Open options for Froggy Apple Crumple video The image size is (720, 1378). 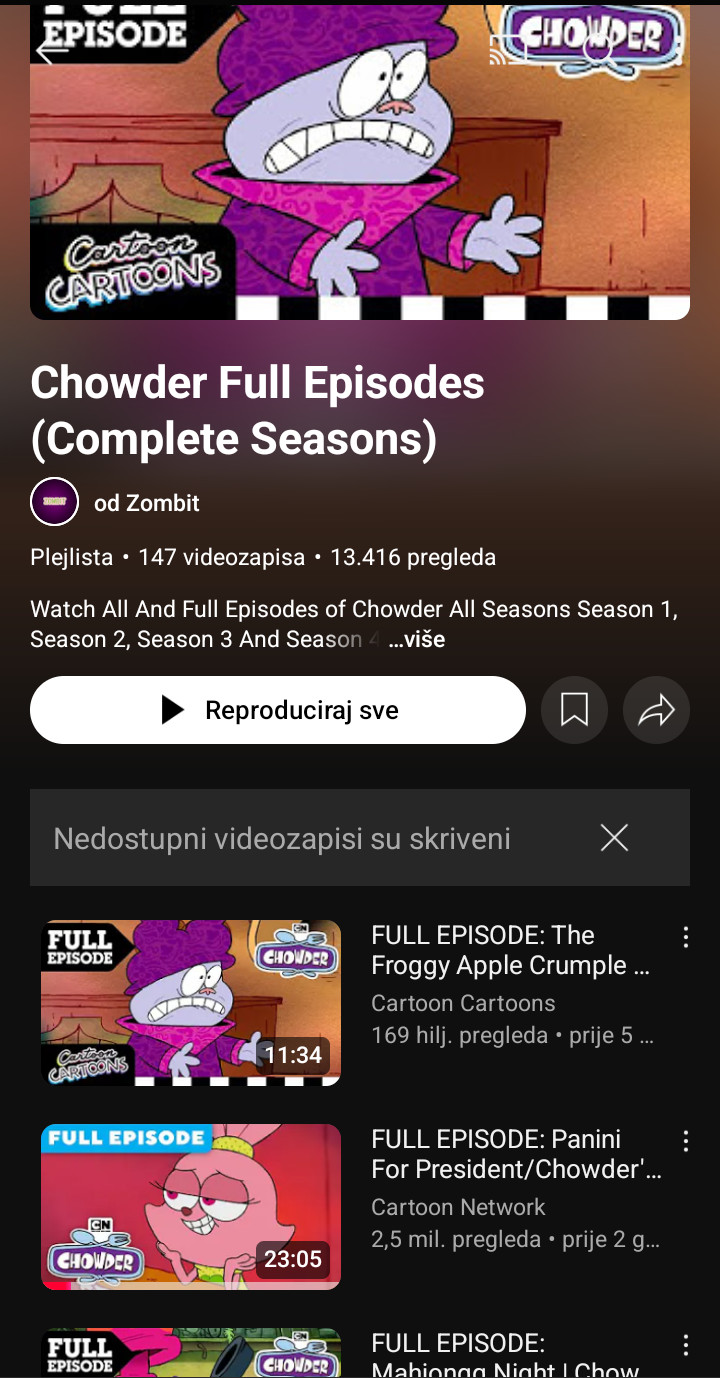(685, 937)
